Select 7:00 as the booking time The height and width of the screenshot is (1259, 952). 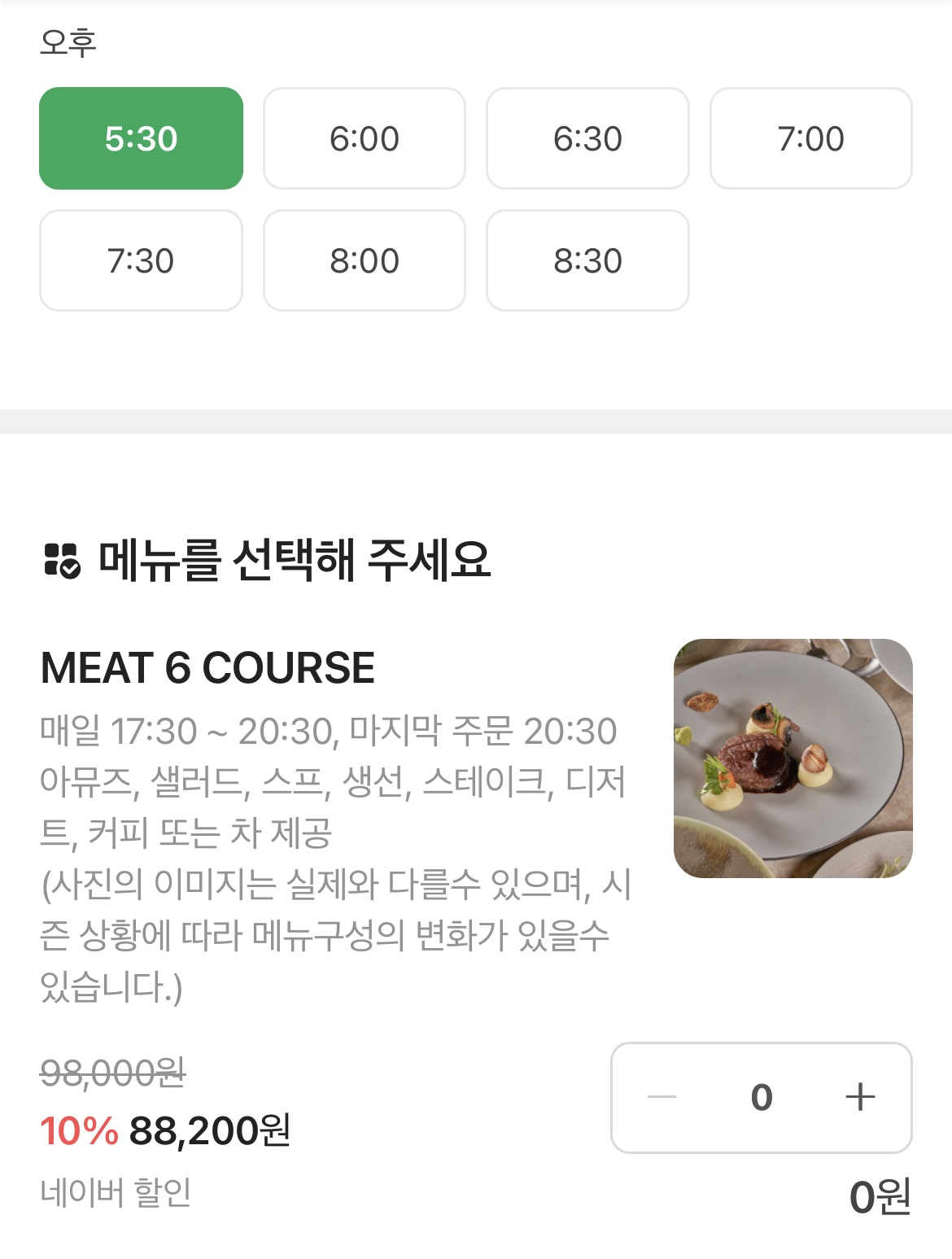810,138
